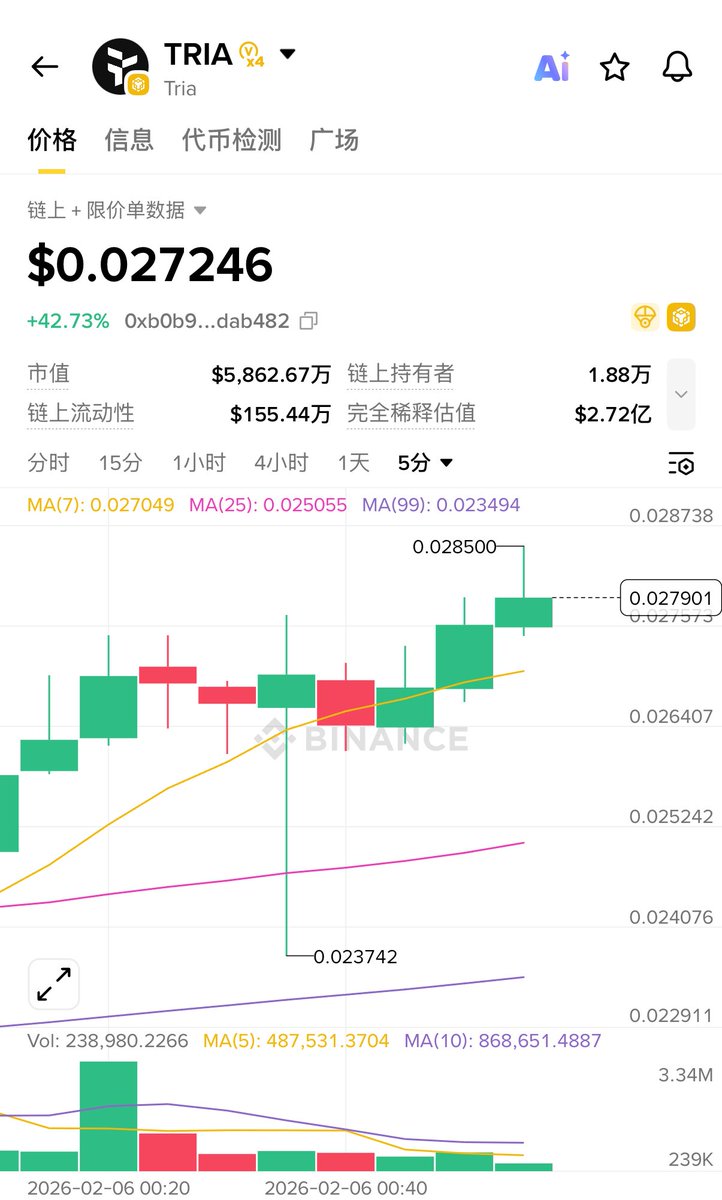The image size is (722, 1200).
Task: Add TRIA to favorites with the star
Action: point(614,68)
